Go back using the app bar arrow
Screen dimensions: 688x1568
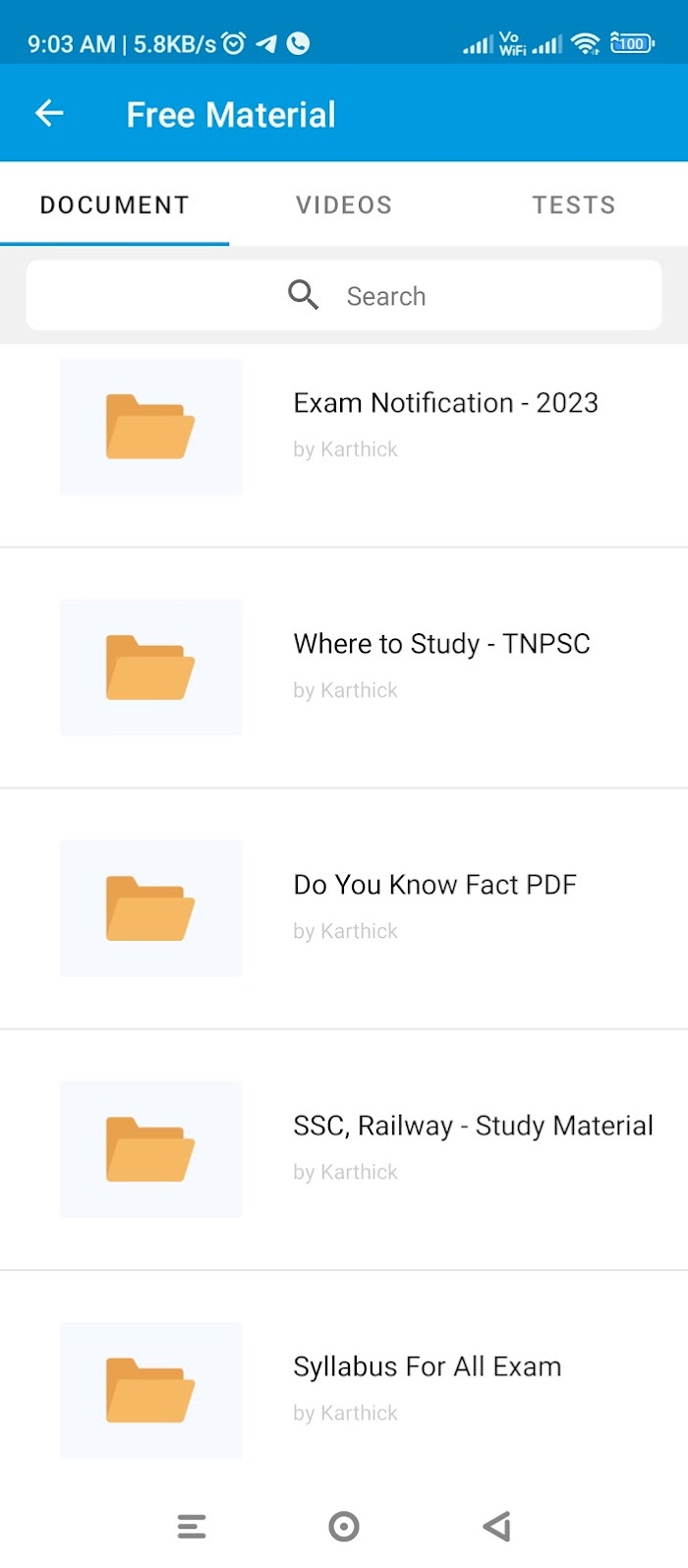(49, 114)
